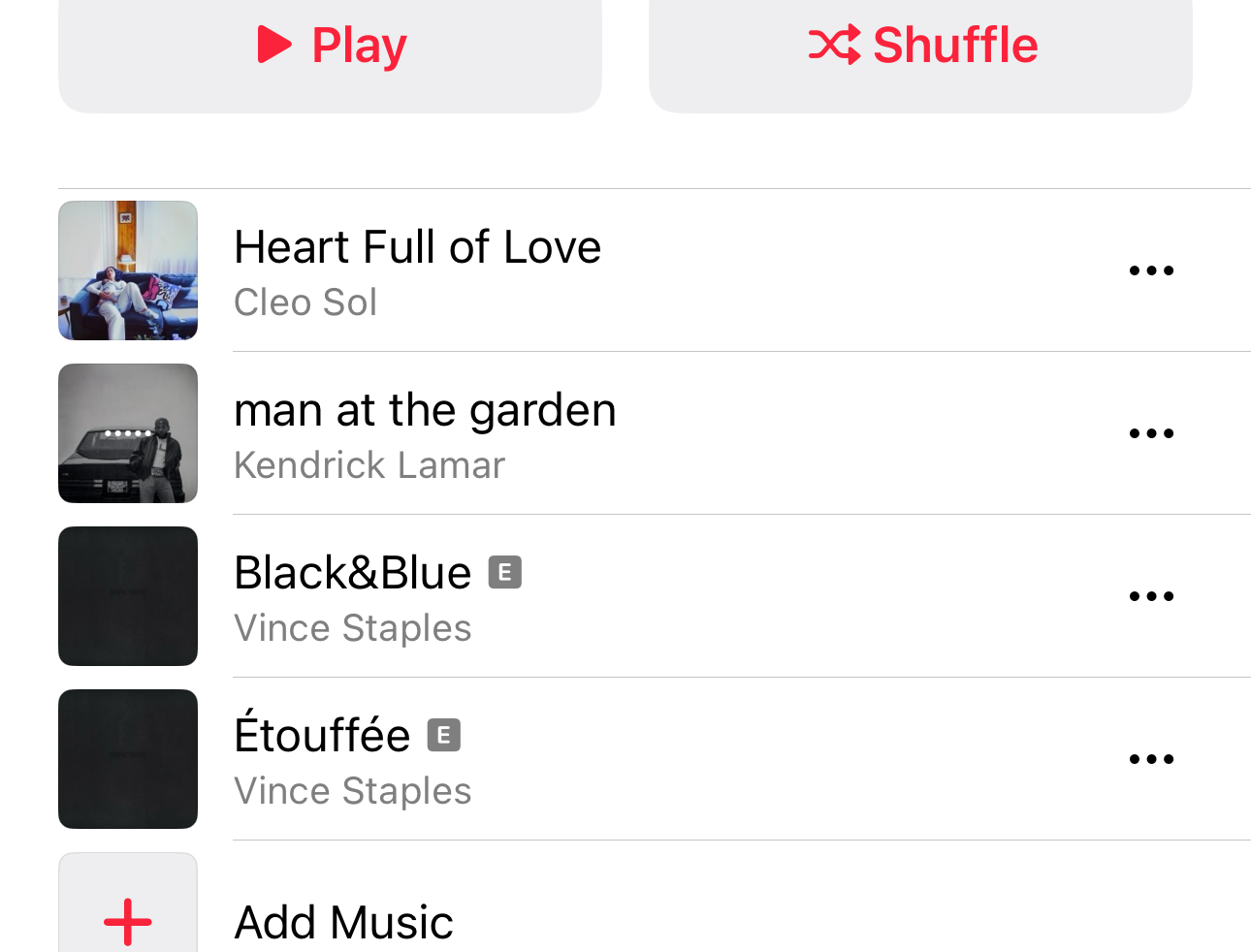
Task: Open more options for Heart Full of Love
Action: (x=1151, y=270)
